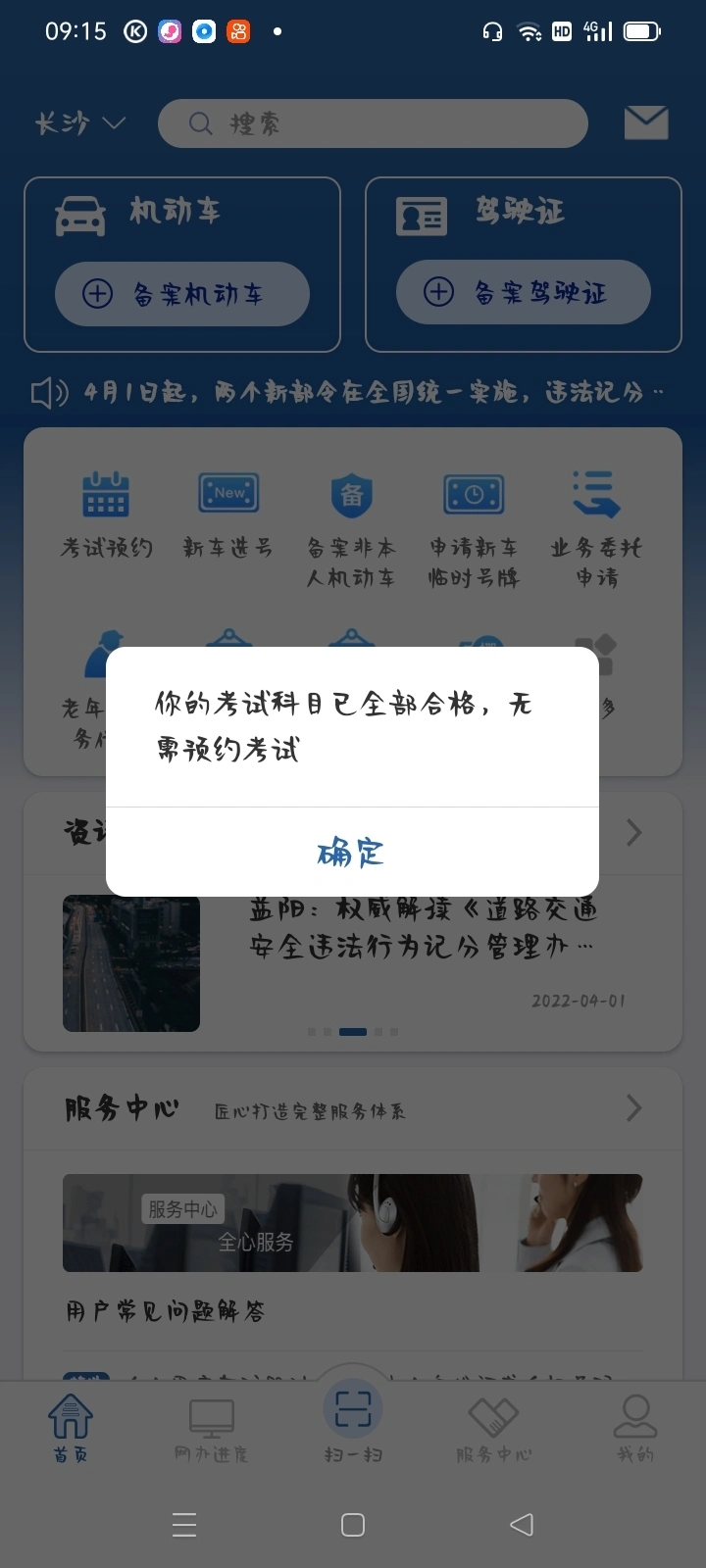Select 备案驾驶证 button
The width and height of the screenshot is (706, 1568).
[523, 292]
